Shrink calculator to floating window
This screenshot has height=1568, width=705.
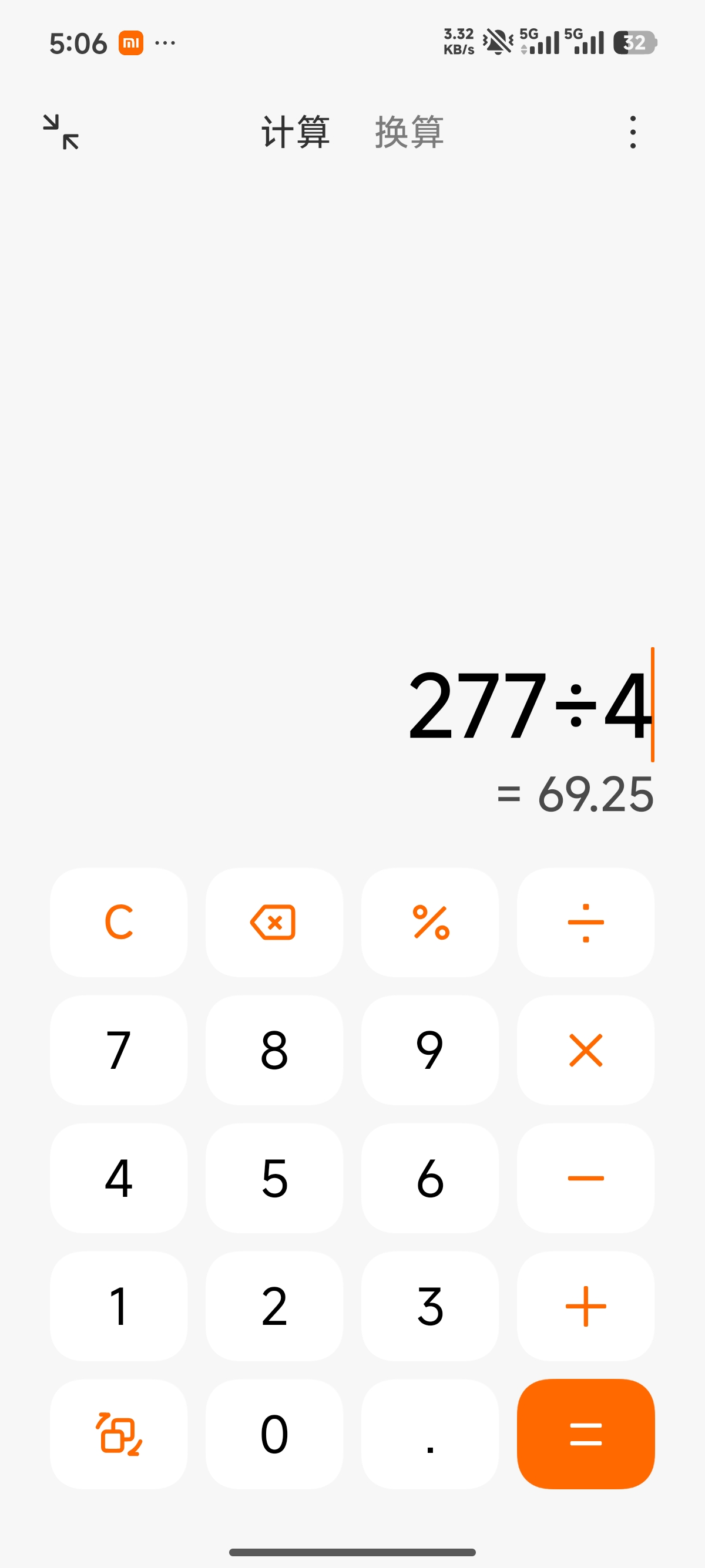point(61,132)
